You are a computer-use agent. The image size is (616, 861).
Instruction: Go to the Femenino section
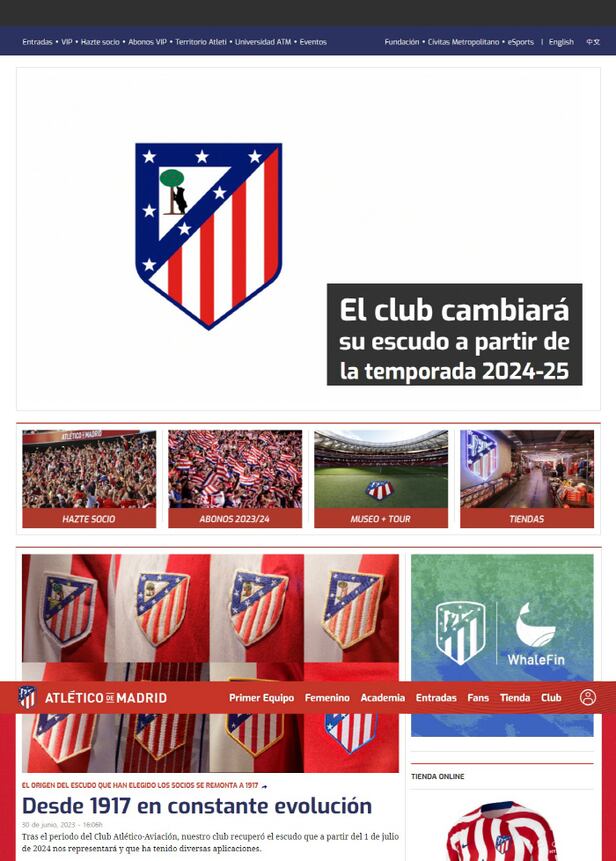[327, 698]
